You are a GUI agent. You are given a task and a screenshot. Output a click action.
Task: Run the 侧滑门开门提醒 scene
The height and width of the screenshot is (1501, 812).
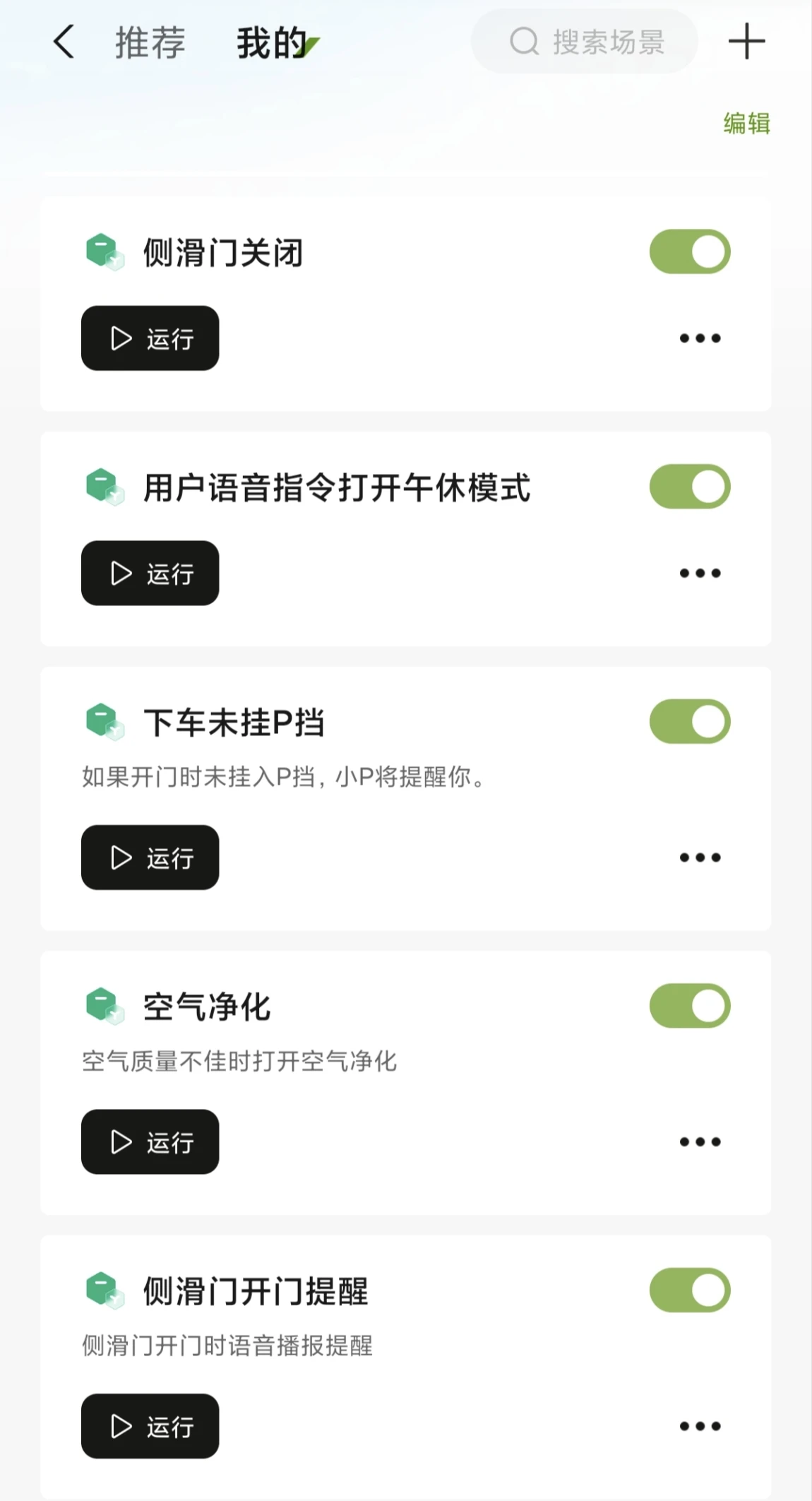point(150,1426)
